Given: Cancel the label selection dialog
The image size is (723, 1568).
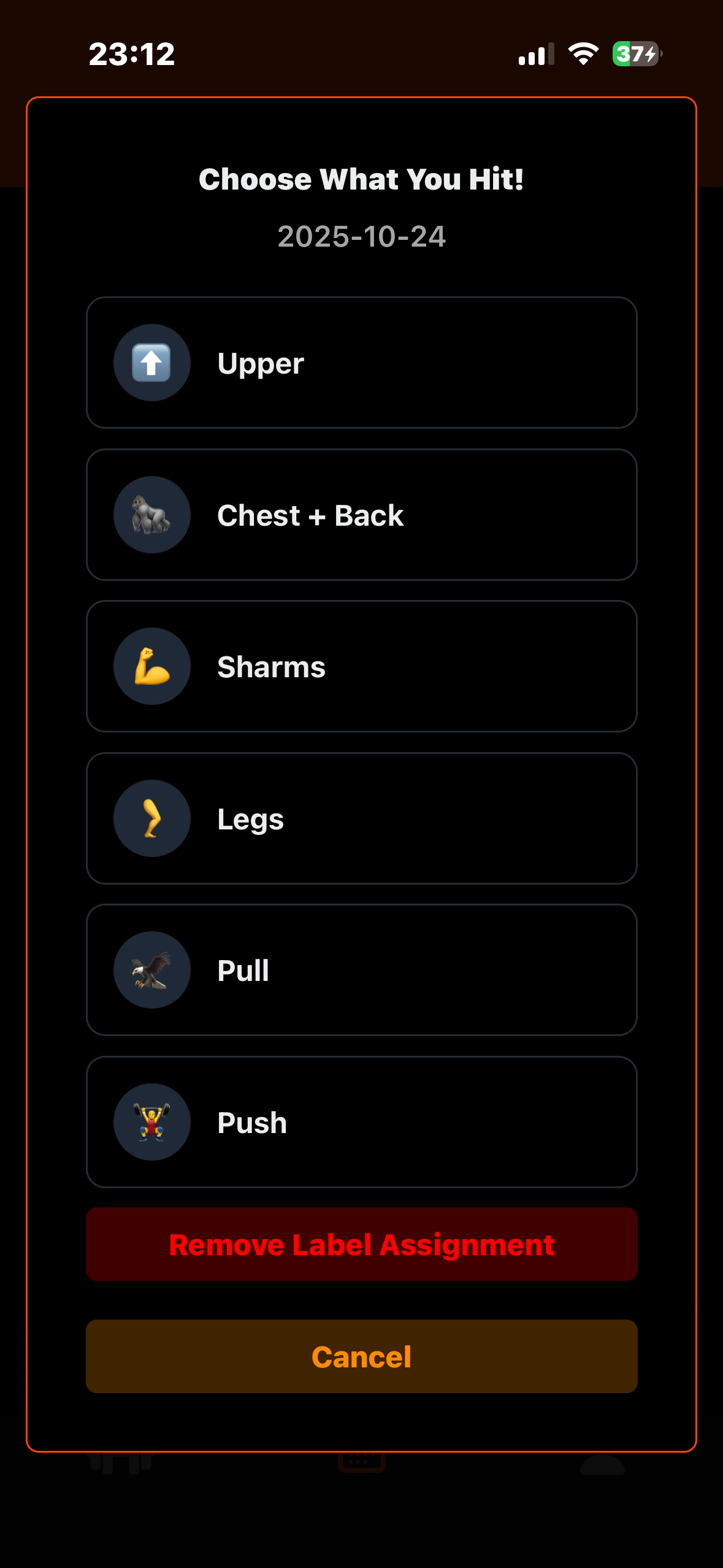Looking at the screenshot, I should pos(361,1356).
